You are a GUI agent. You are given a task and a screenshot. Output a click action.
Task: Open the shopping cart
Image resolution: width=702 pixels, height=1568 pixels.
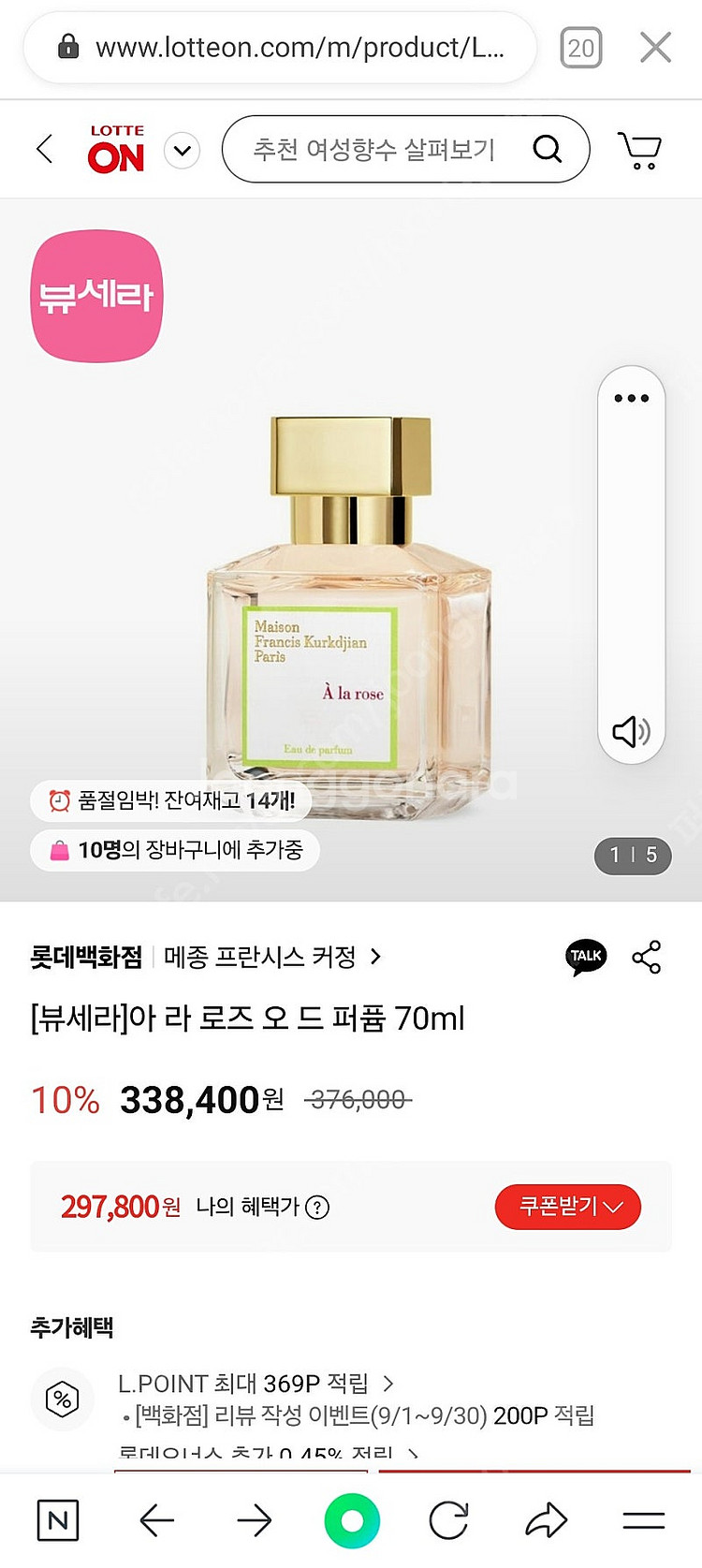[x=639, y=150]
